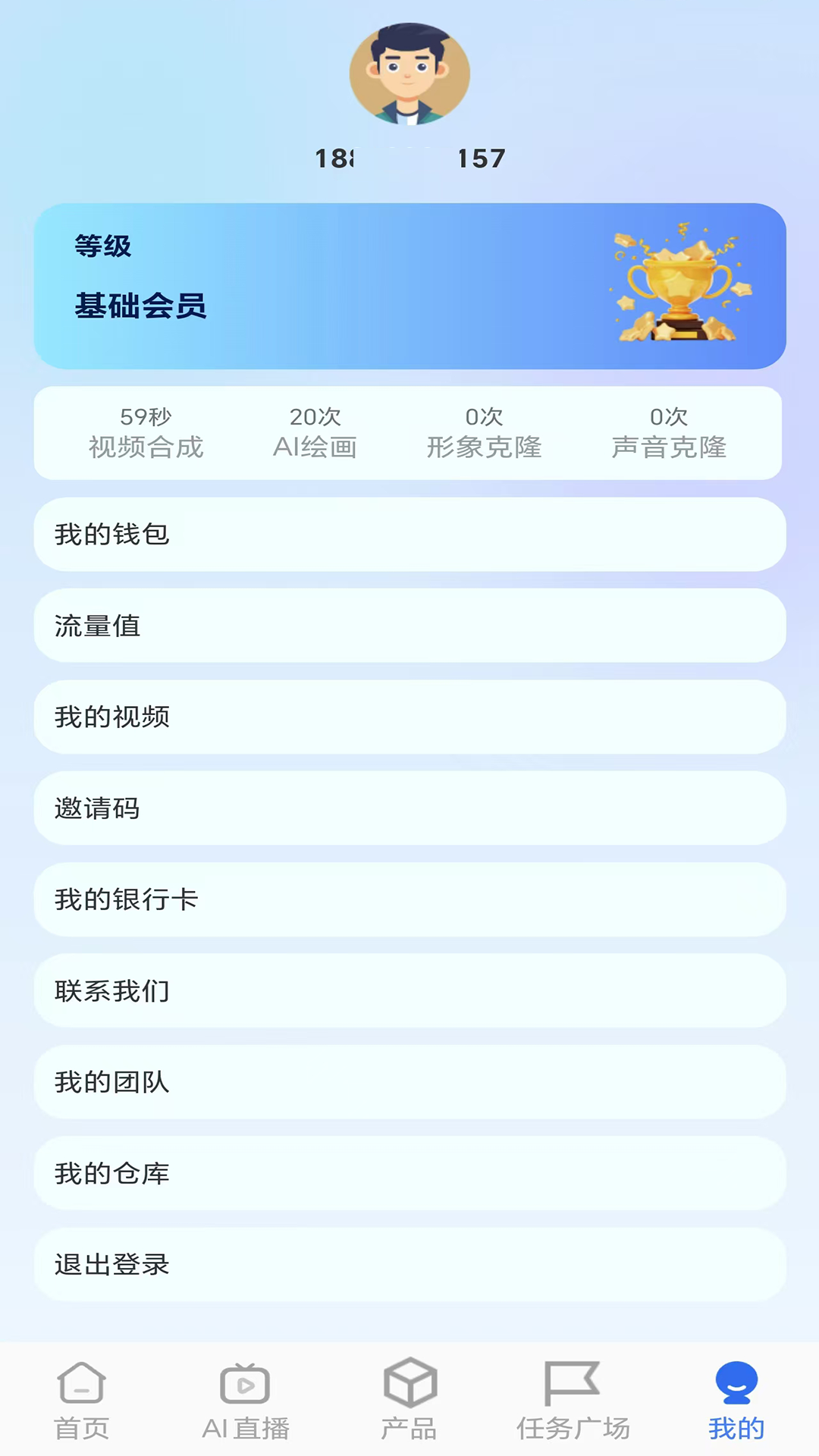The width and height of the screenshot is (819, 1456).
Task: Open 我的仓库 warehouse section
Action: 409,1174
